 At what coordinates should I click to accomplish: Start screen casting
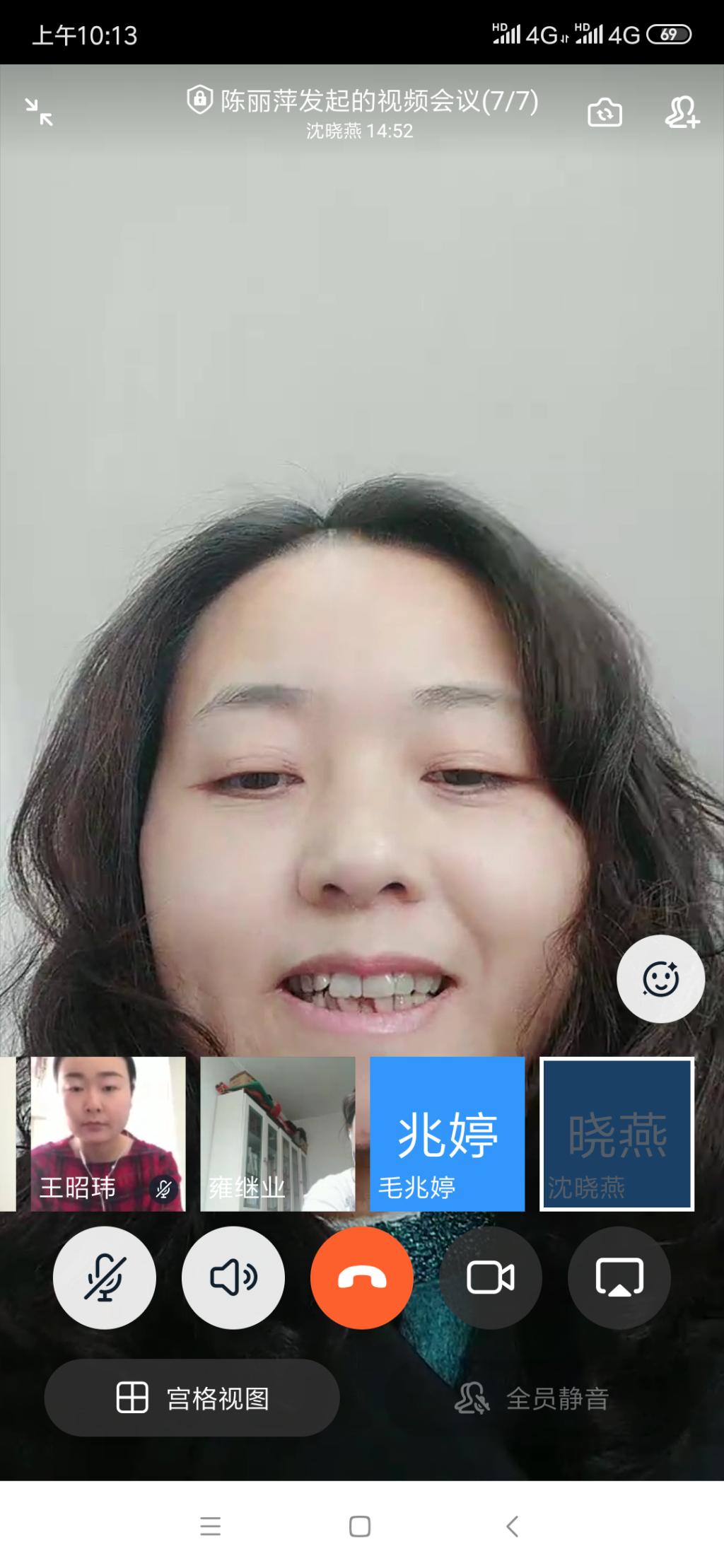point(619,1278)
